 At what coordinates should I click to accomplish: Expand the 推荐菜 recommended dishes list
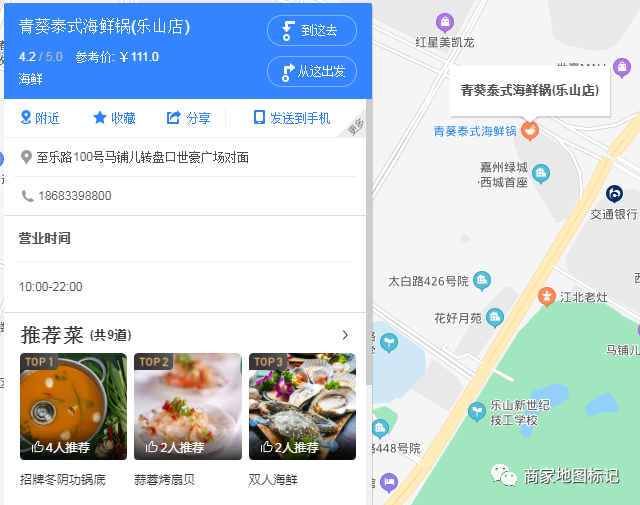click(345, 335)
